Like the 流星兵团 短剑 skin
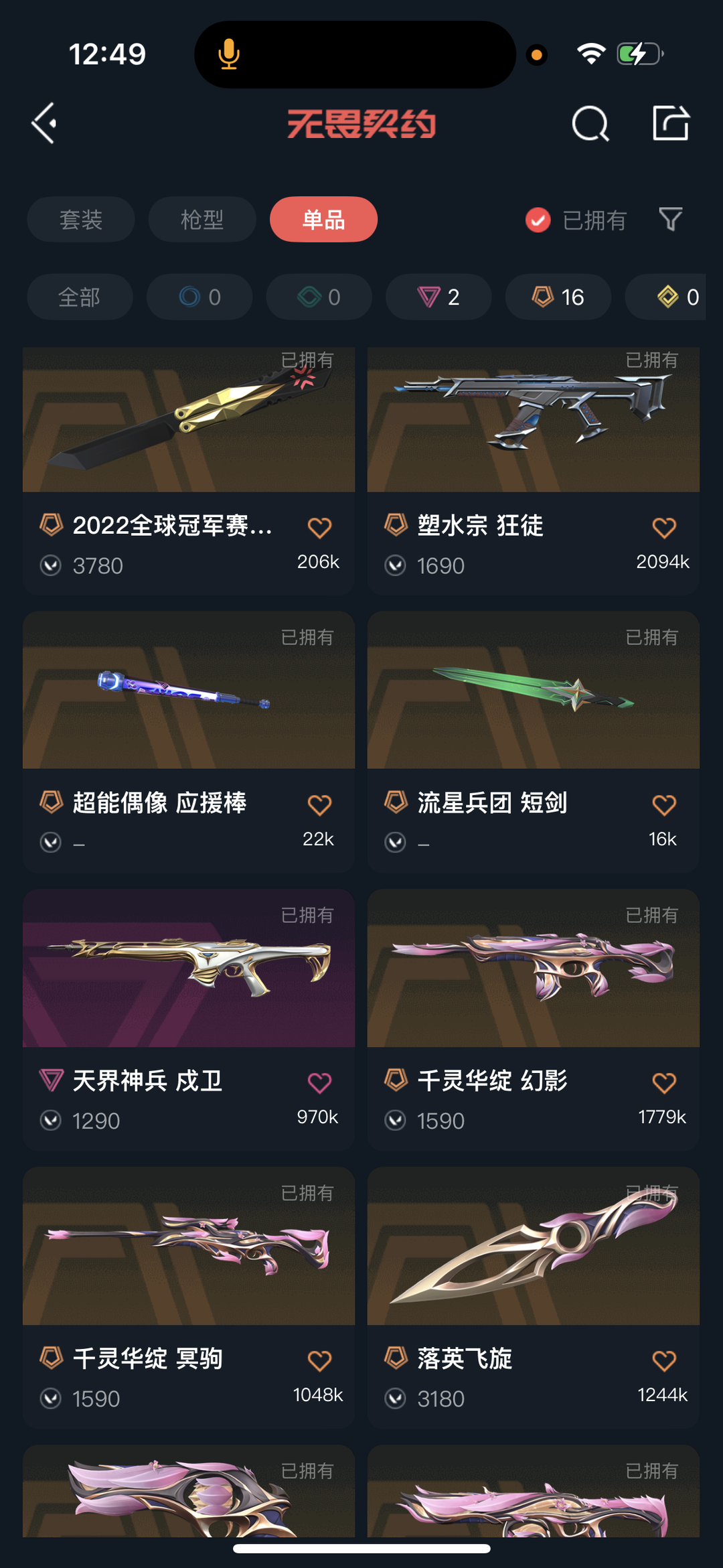This screenshot has width=723, height=1568. (x=664, y=804)
